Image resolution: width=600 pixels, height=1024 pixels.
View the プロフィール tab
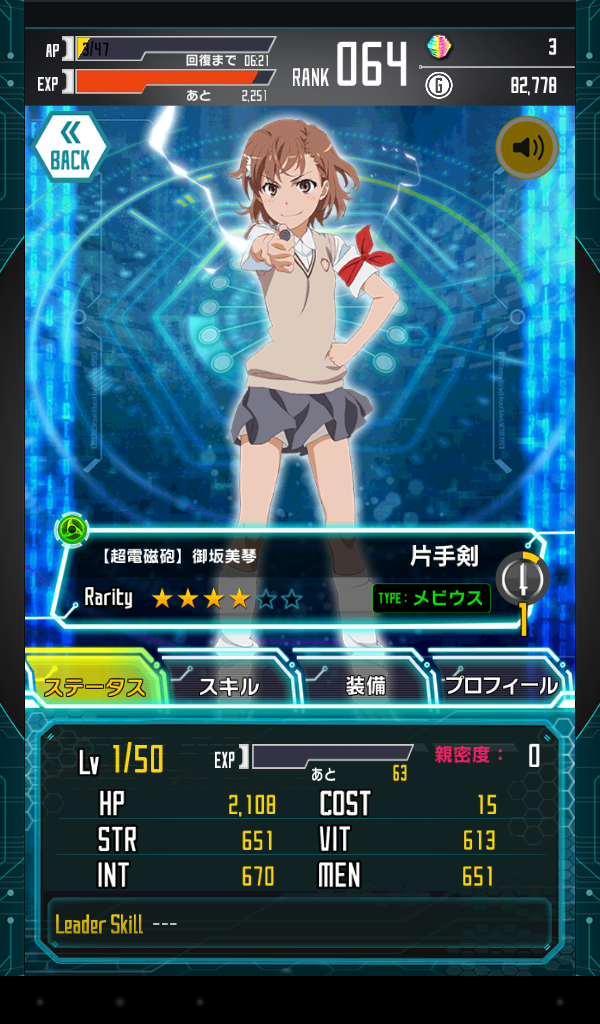click(501, 683)
